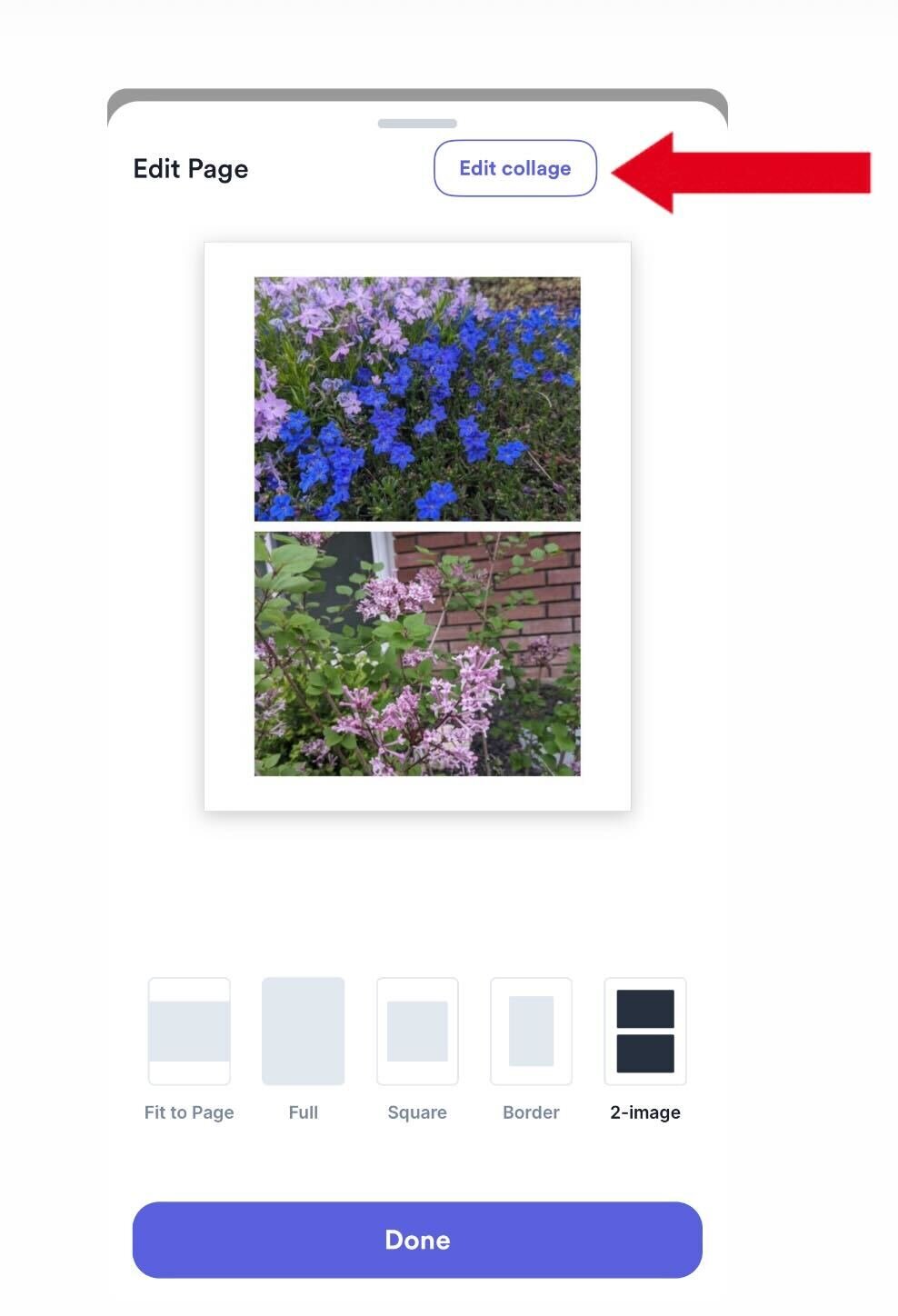Confirm edits with the Done button
Image resolution: width=898 pixels, height=1316 pixels.
417,1240
